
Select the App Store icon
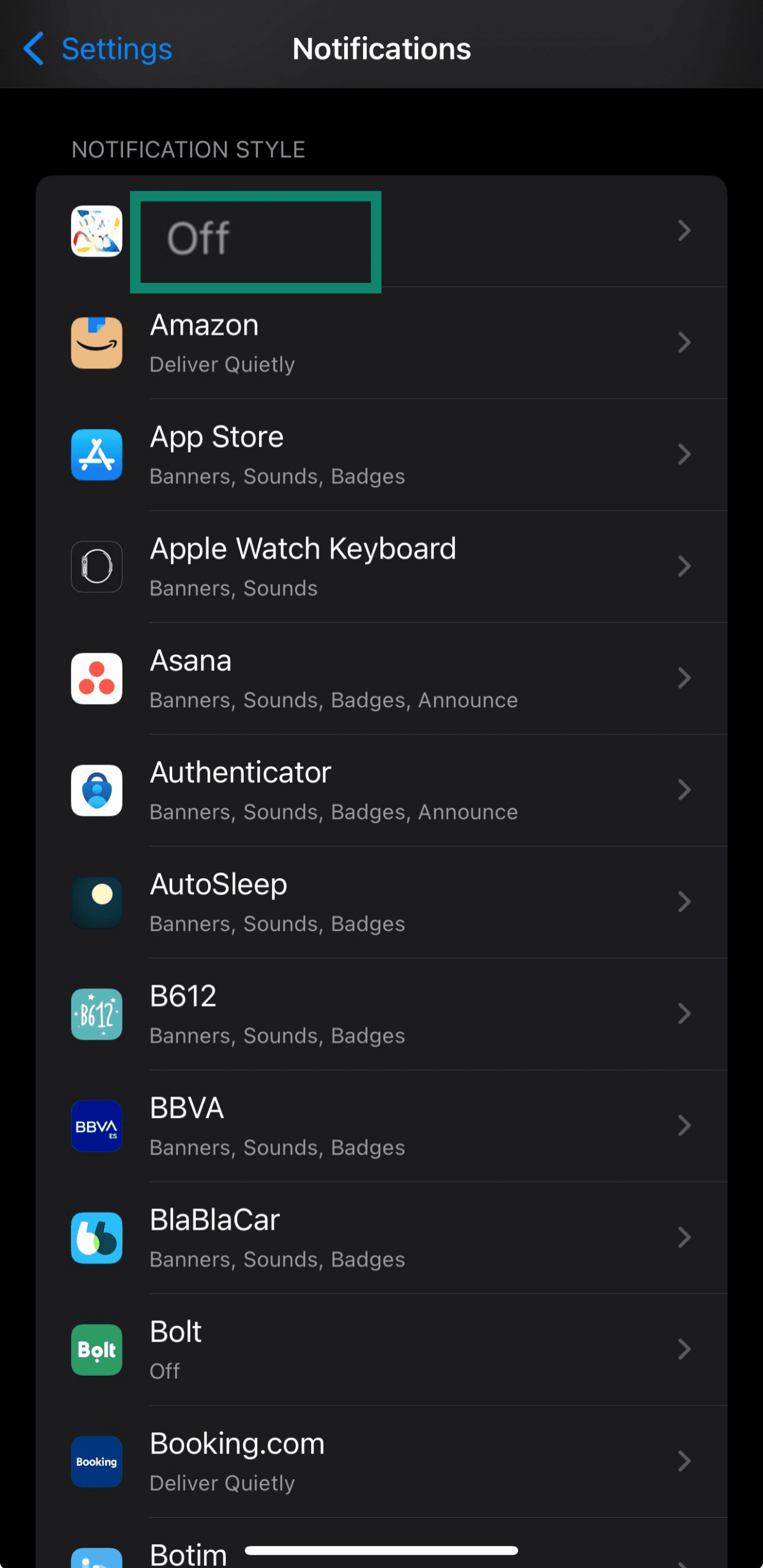[x=96, y=454]
